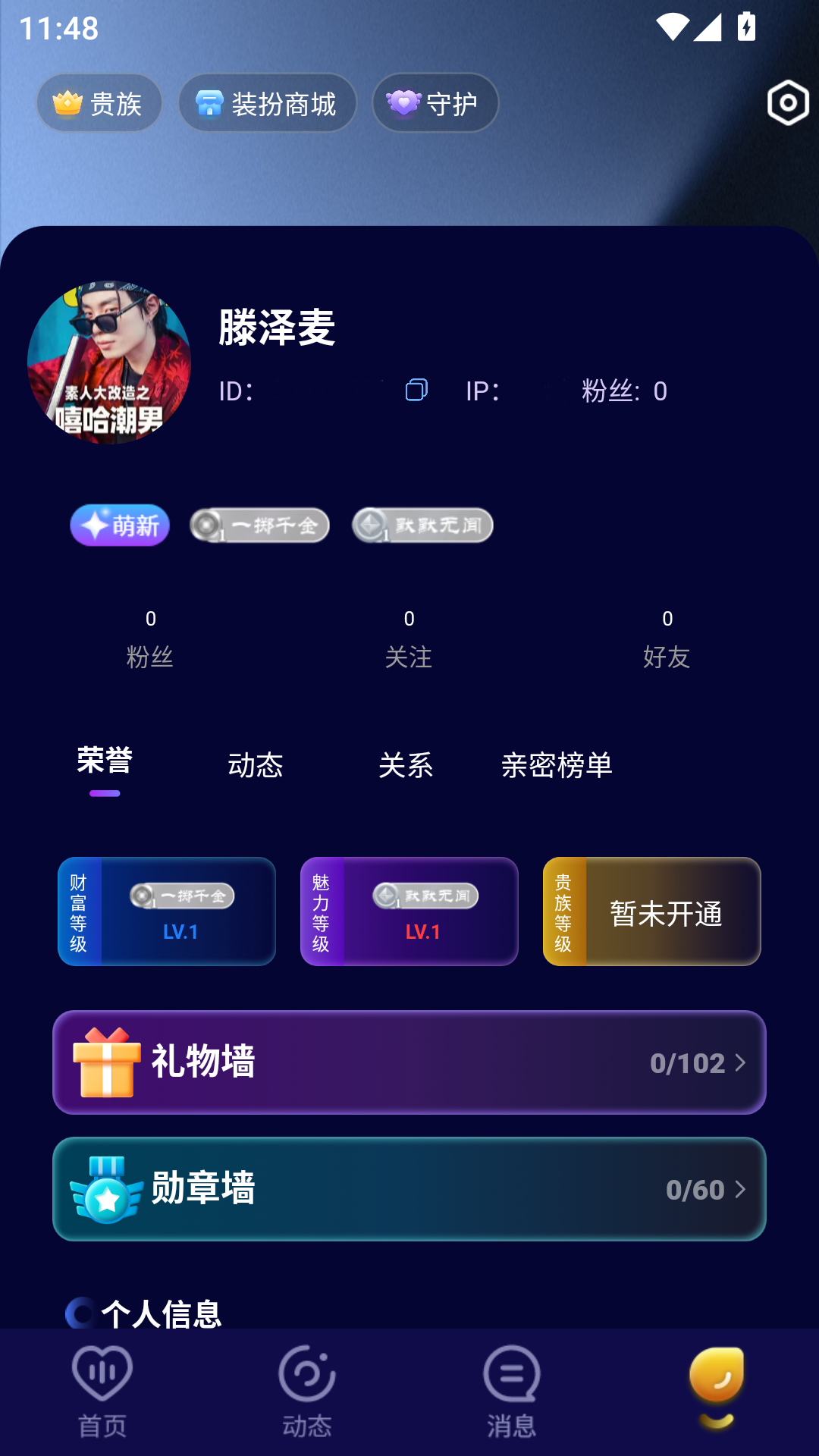
Task: Open the 关系 relations tab
Action: (407, 766)
